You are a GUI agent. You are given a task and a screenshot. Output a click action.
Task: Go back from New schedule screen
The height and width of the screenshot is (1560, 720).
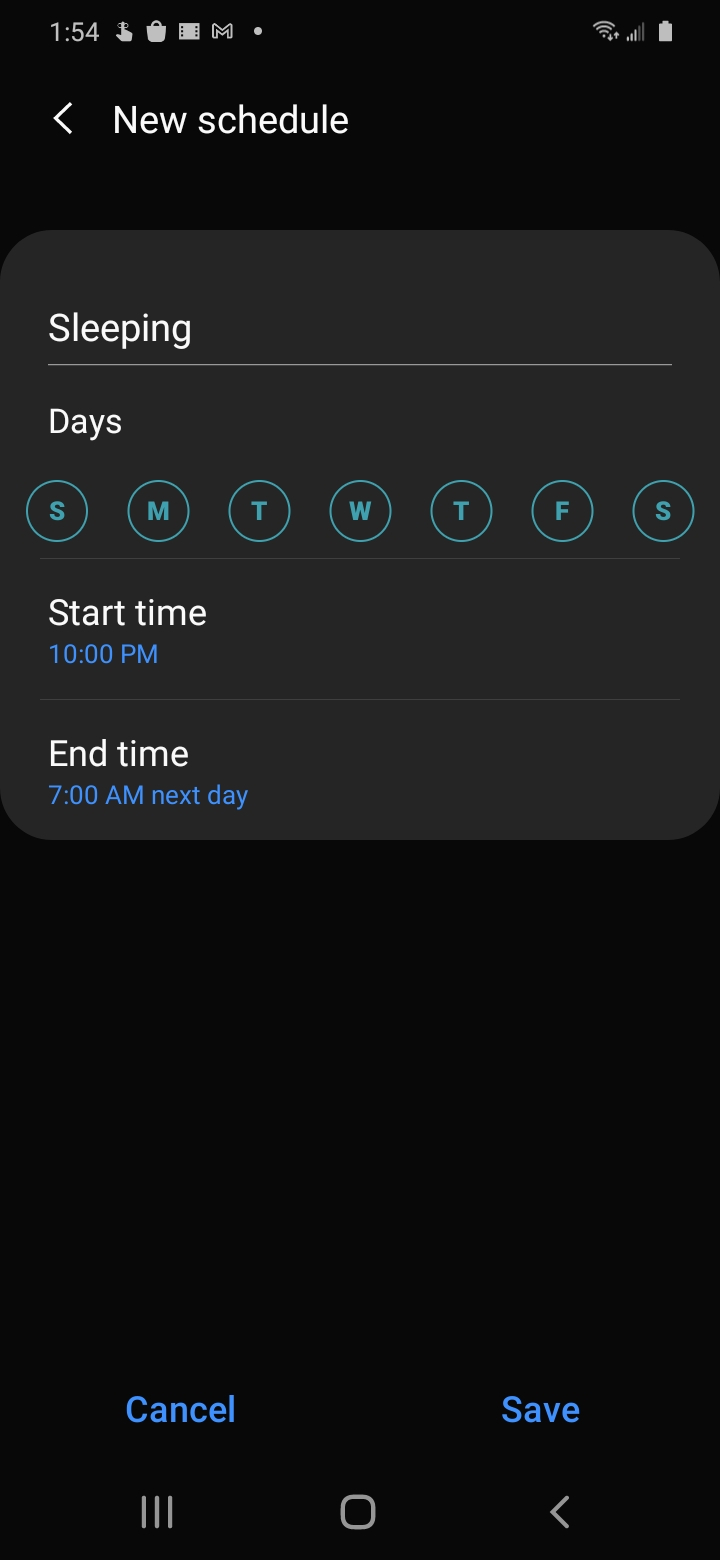[63, 120]
